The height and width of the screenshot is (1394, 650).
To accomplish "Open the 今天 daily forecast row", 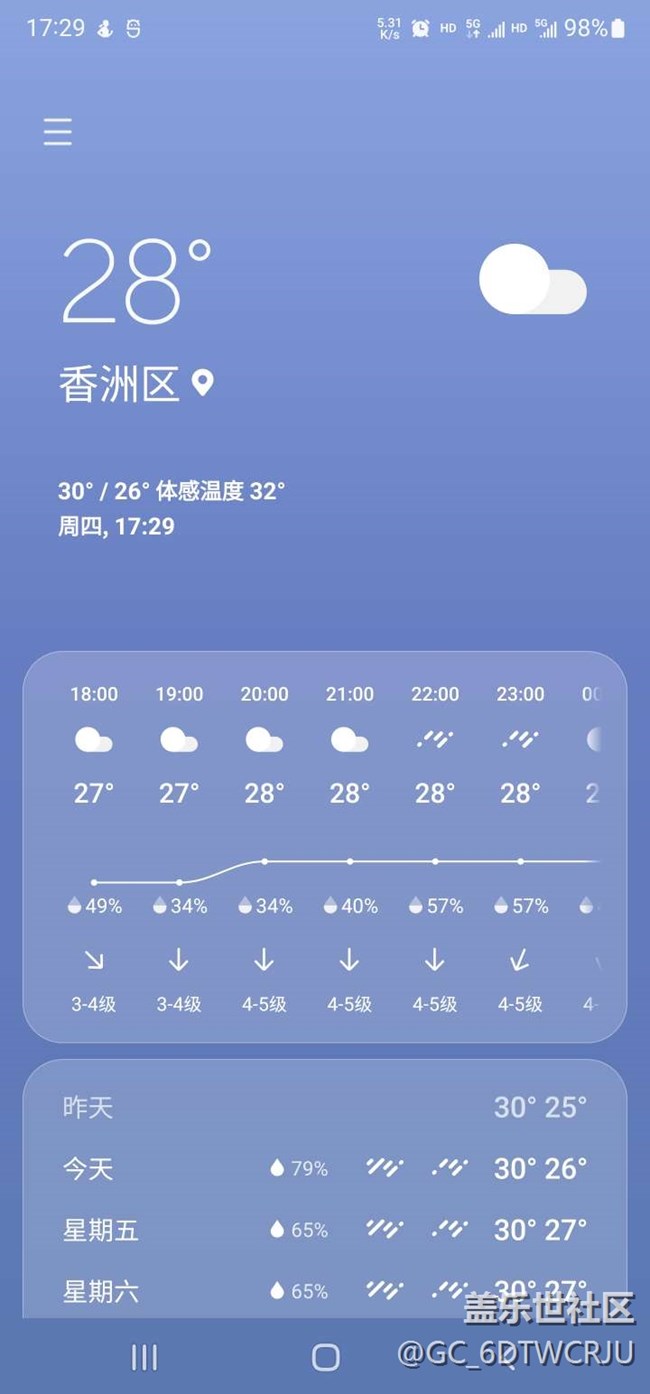I will click(324, 1168).
